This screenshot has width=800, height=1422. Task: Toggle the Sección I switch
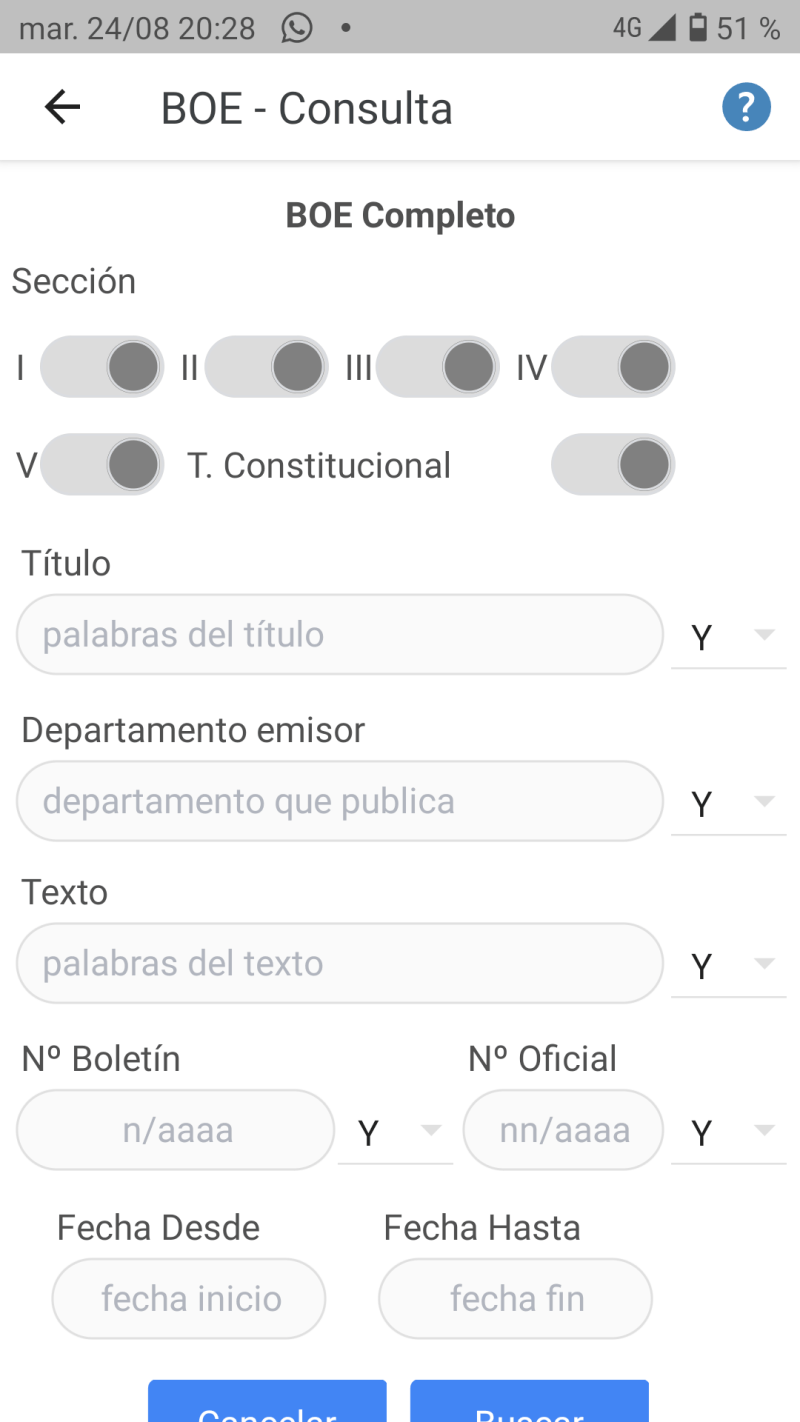(x=102, y=367)
